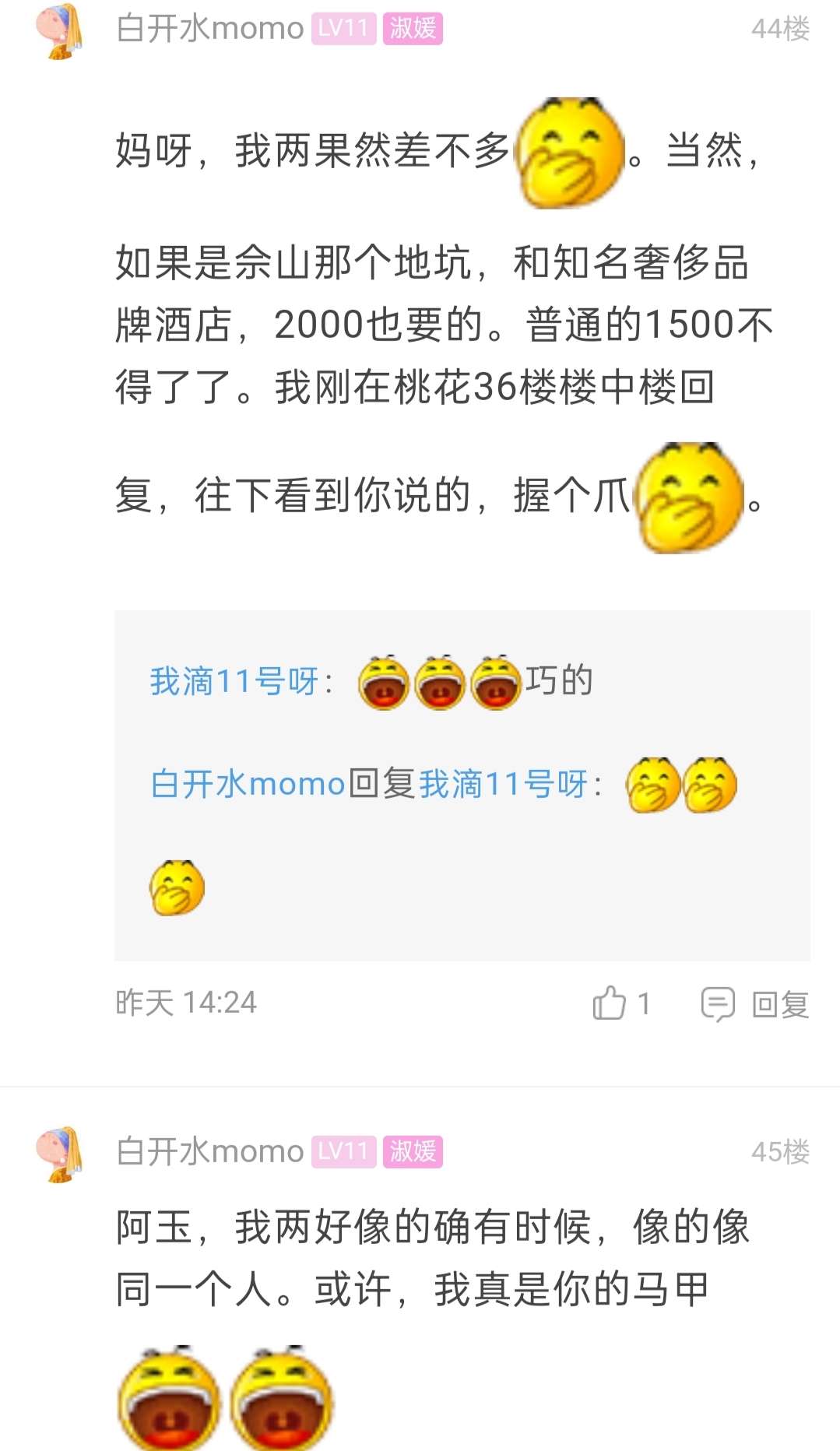Image resolution: width=840 pixels, height=1451 pixels.
Task: Reply to the floor 44 comment
Action: (756, 1004)
